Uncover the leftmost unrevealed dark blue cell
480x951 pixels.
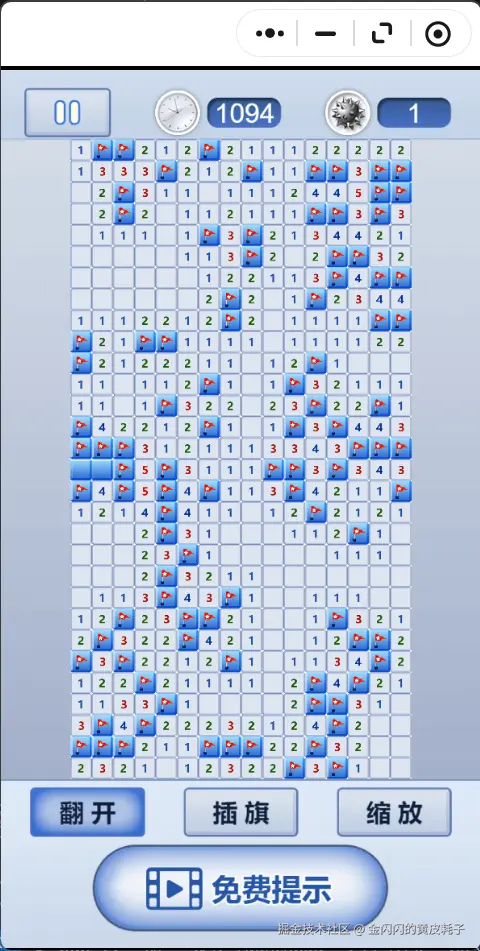[81, 469]
